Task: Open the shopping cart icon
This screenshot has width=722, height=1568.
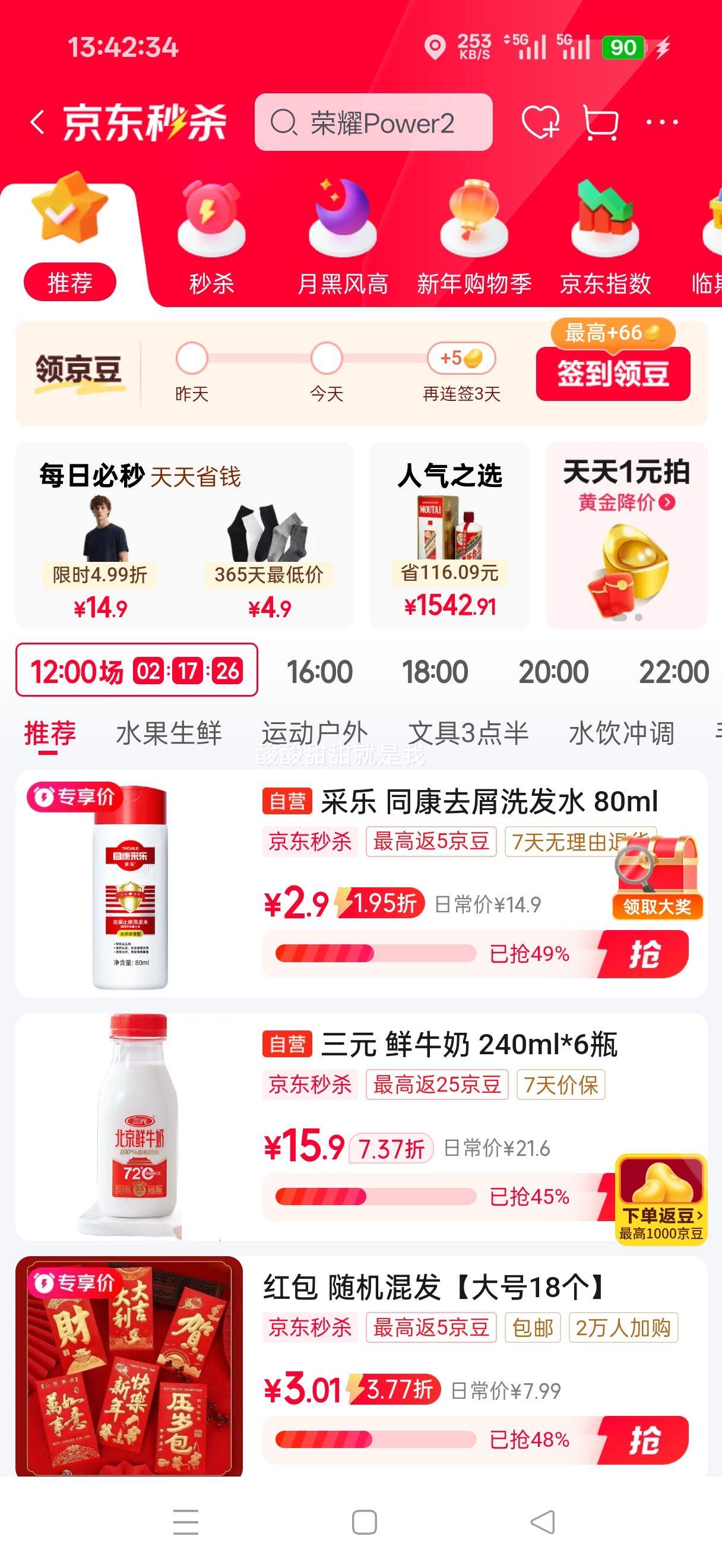Action: [x=600, y=122]
